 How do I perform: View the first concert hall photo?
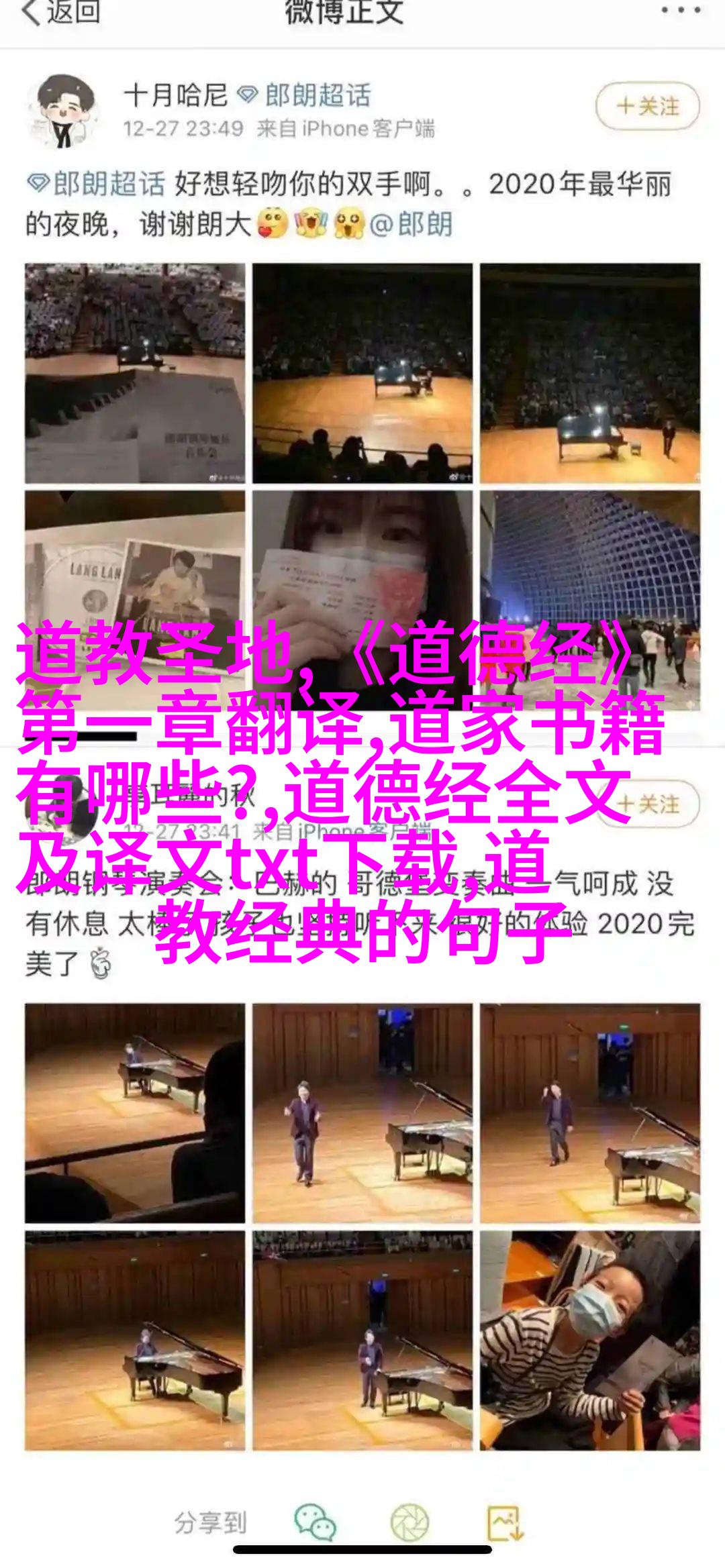135,373
